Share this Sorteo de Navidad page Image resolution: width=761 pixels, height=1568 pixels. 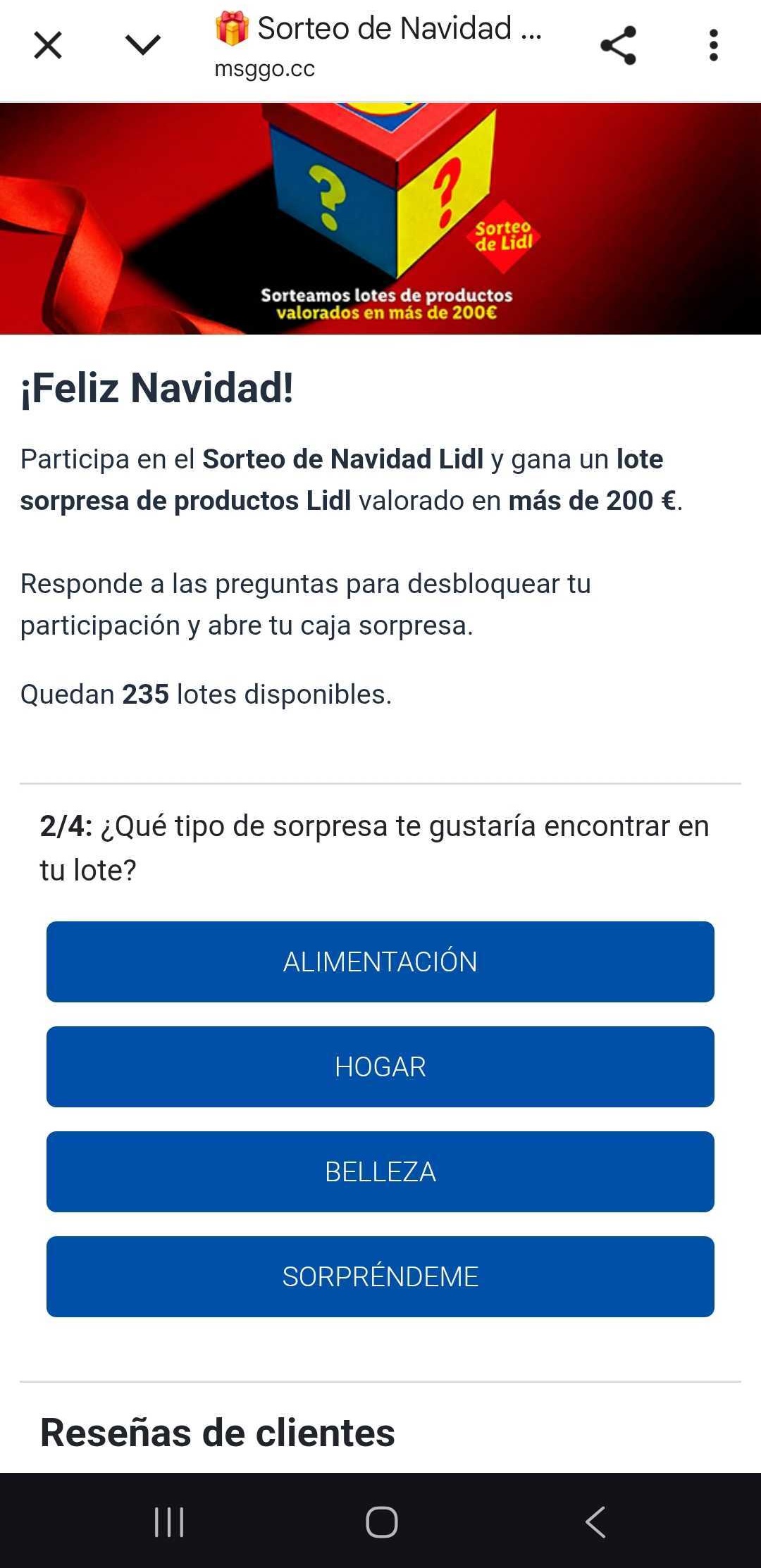(x=618, y=46)
